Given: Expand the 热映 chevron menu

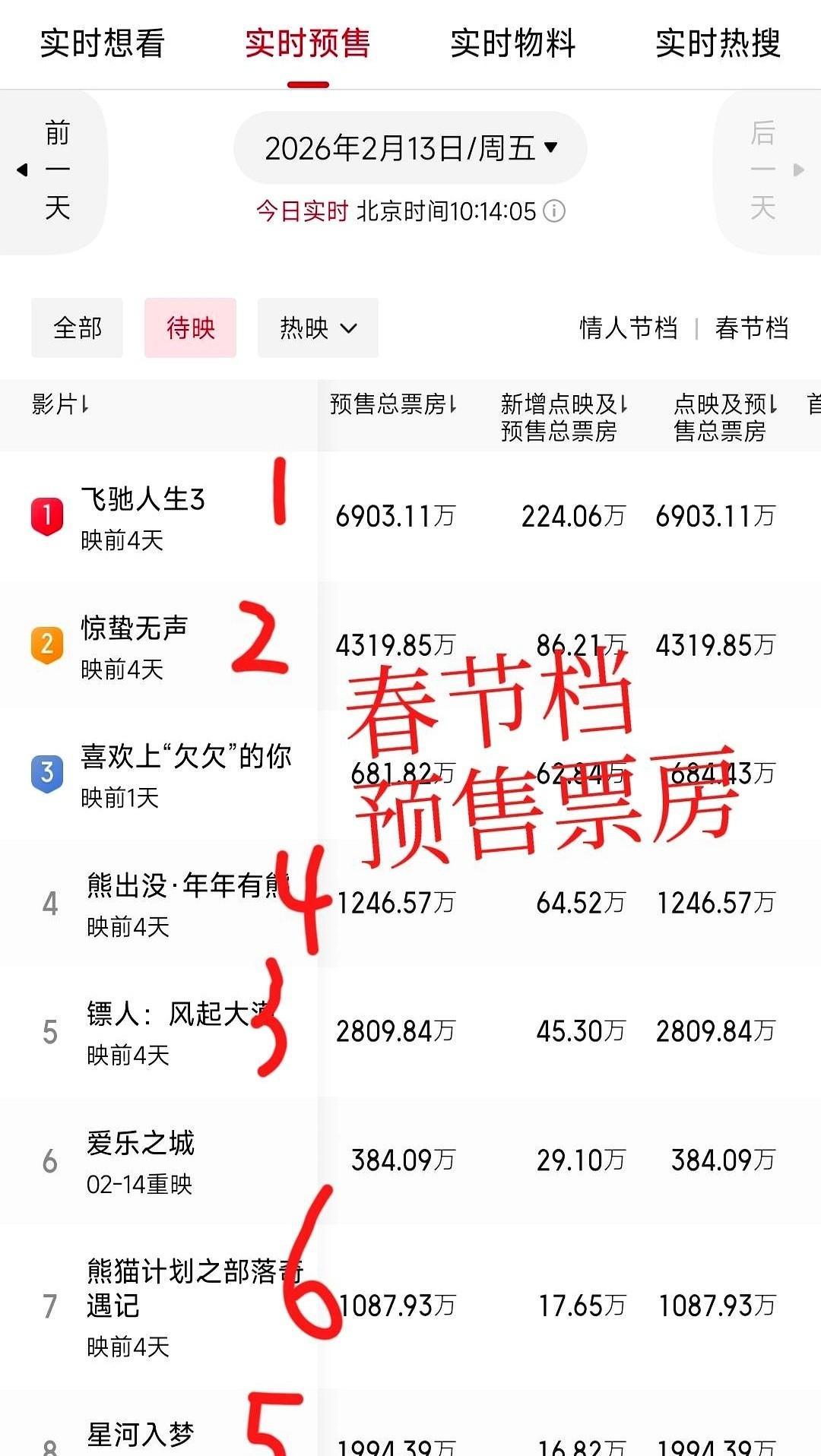Looking at the screenshot, I should pyautogui.click(x=348, y=328).
